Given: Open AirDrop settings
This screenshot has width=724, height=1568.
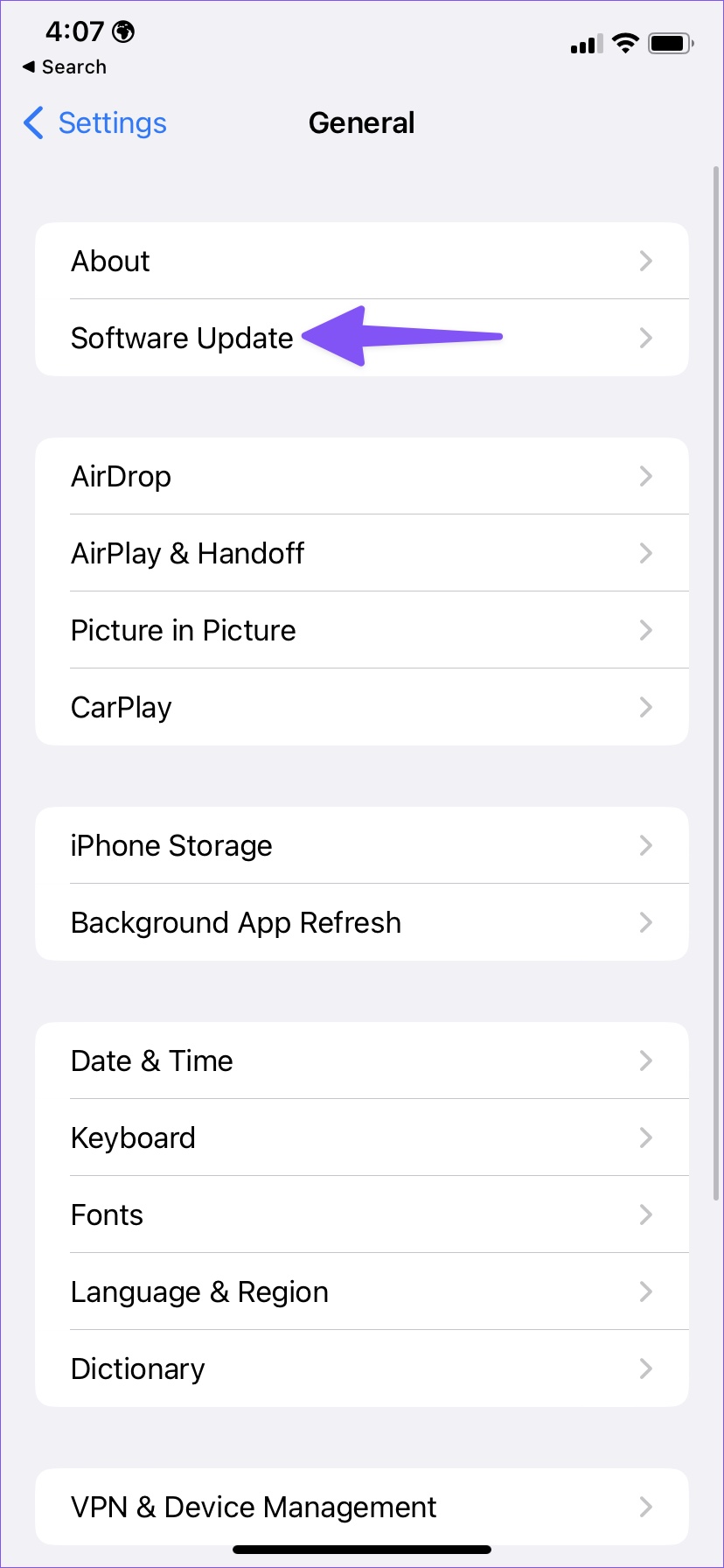Looking at the screenshot, I should tap(362, 476).
